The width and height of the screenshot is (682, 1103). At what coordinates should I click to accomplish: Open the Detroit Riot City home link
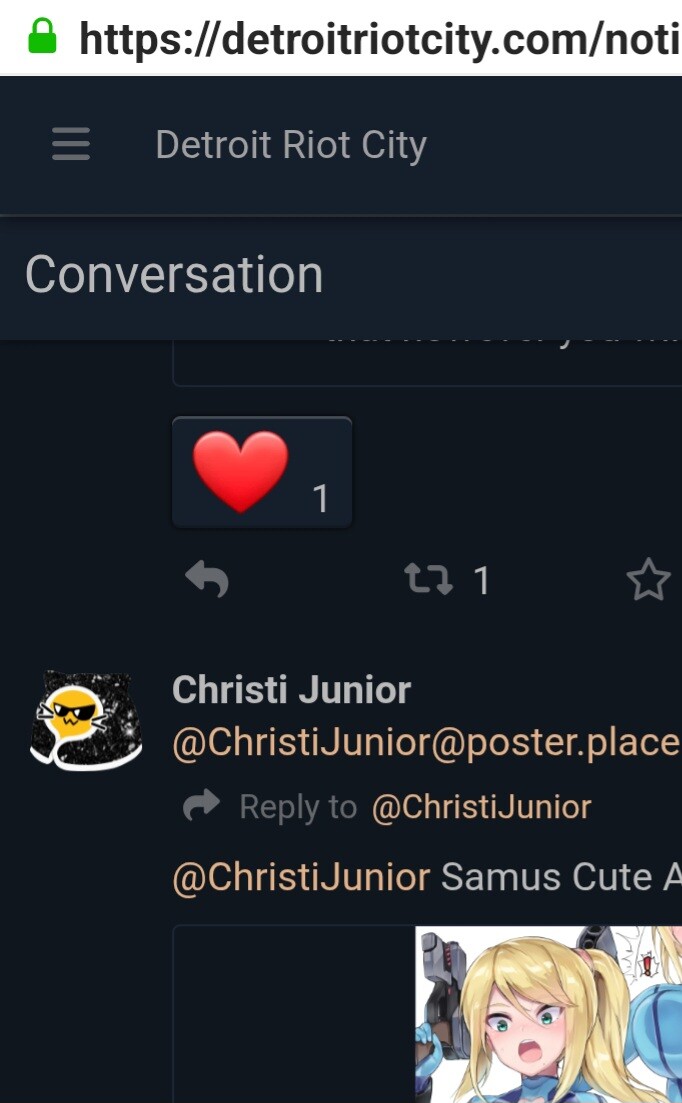tap(290, 145)
